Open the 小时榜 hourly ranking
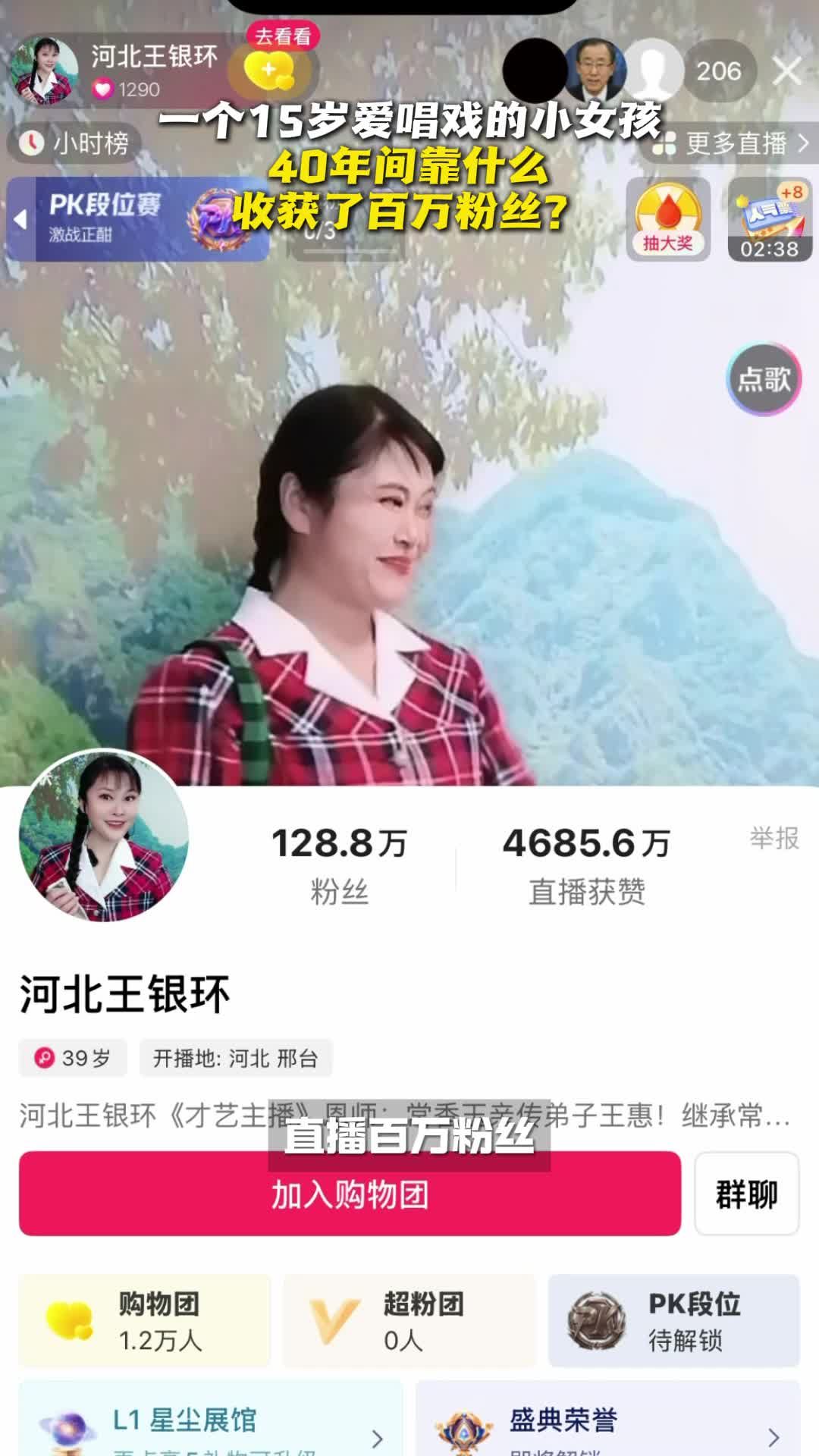This screenshot has width=819, height=1456. click(74, 143)
